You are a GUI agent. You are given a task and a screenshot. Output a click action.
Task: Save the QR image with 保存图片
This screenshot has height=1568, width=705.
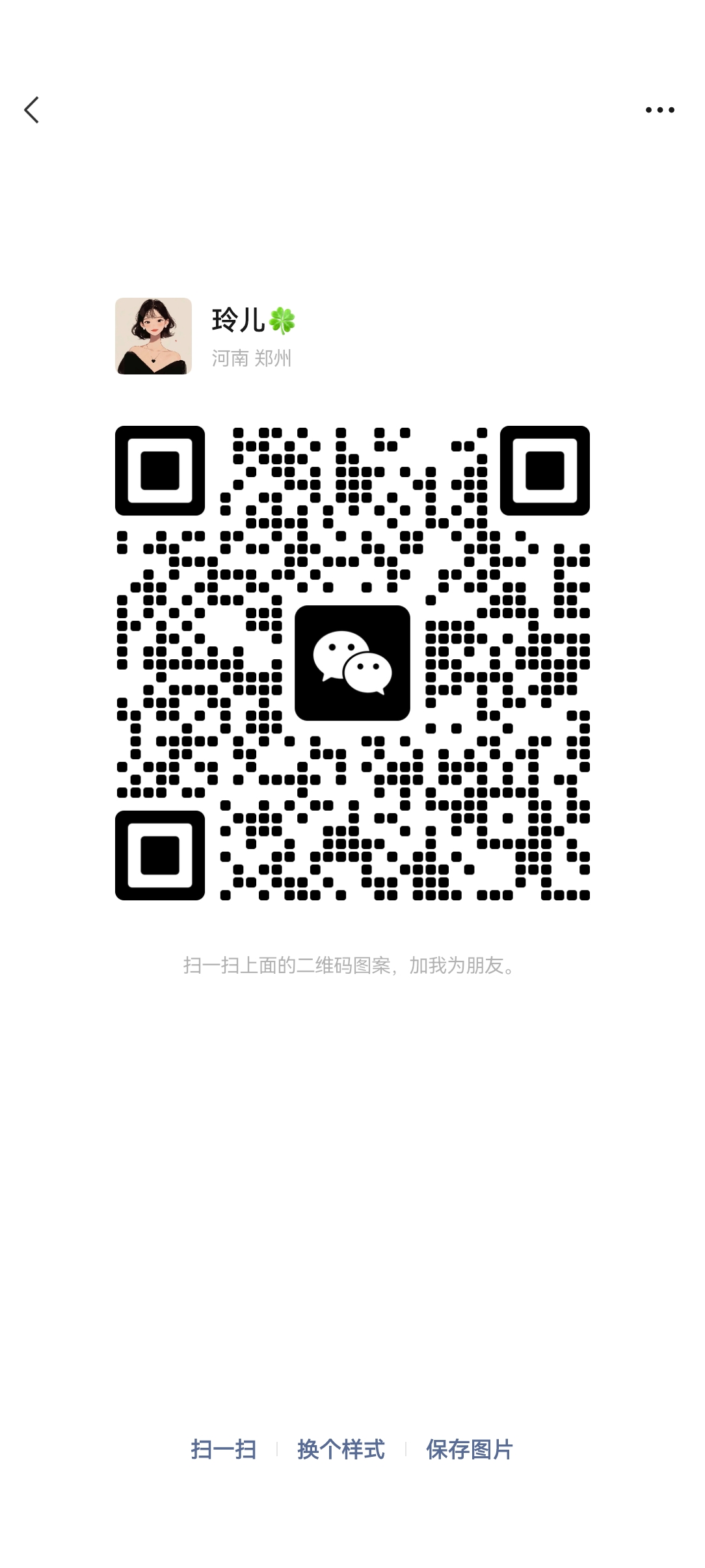[x=469, y=1449]
